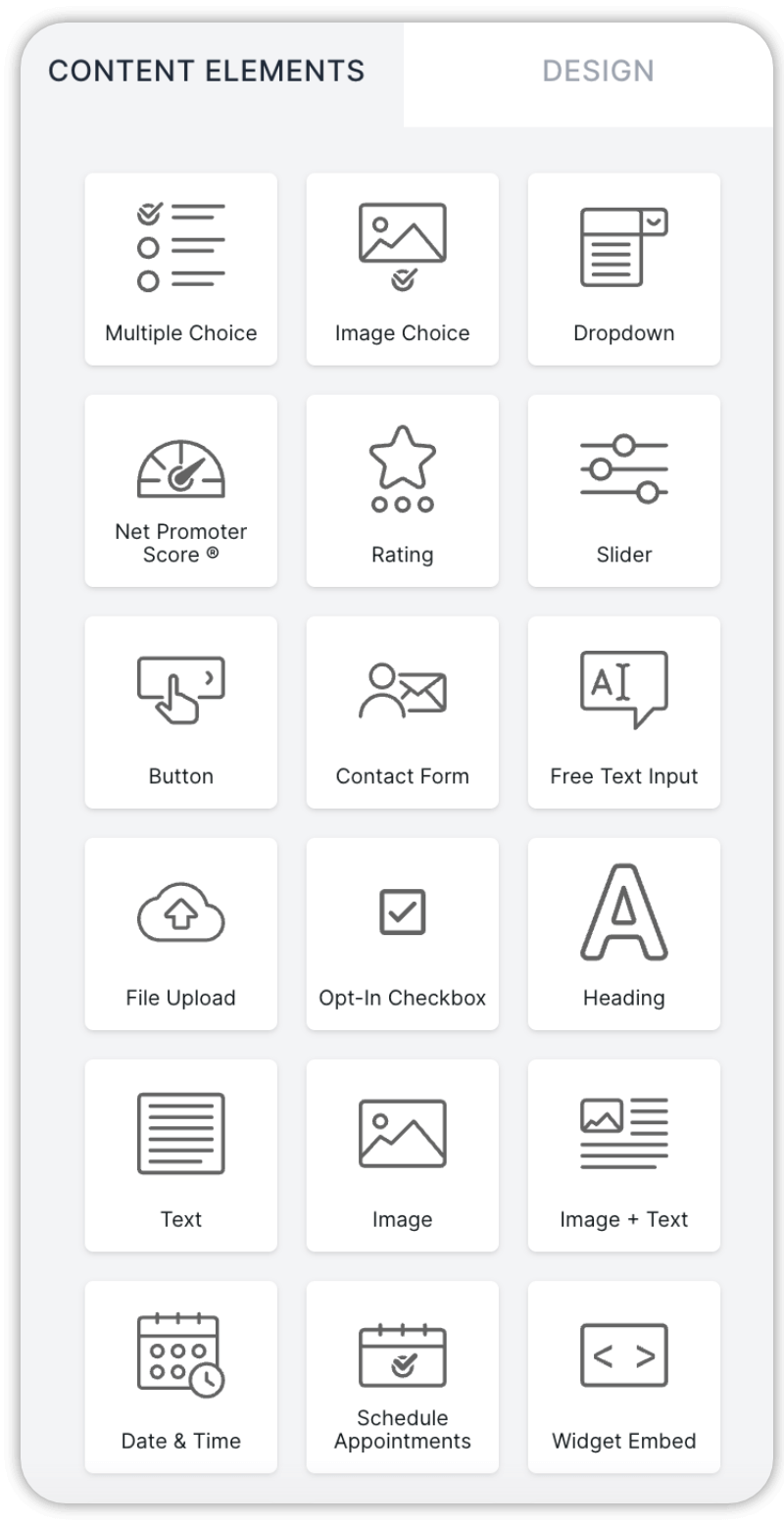Switch to the Design tab

pos(598,72)
